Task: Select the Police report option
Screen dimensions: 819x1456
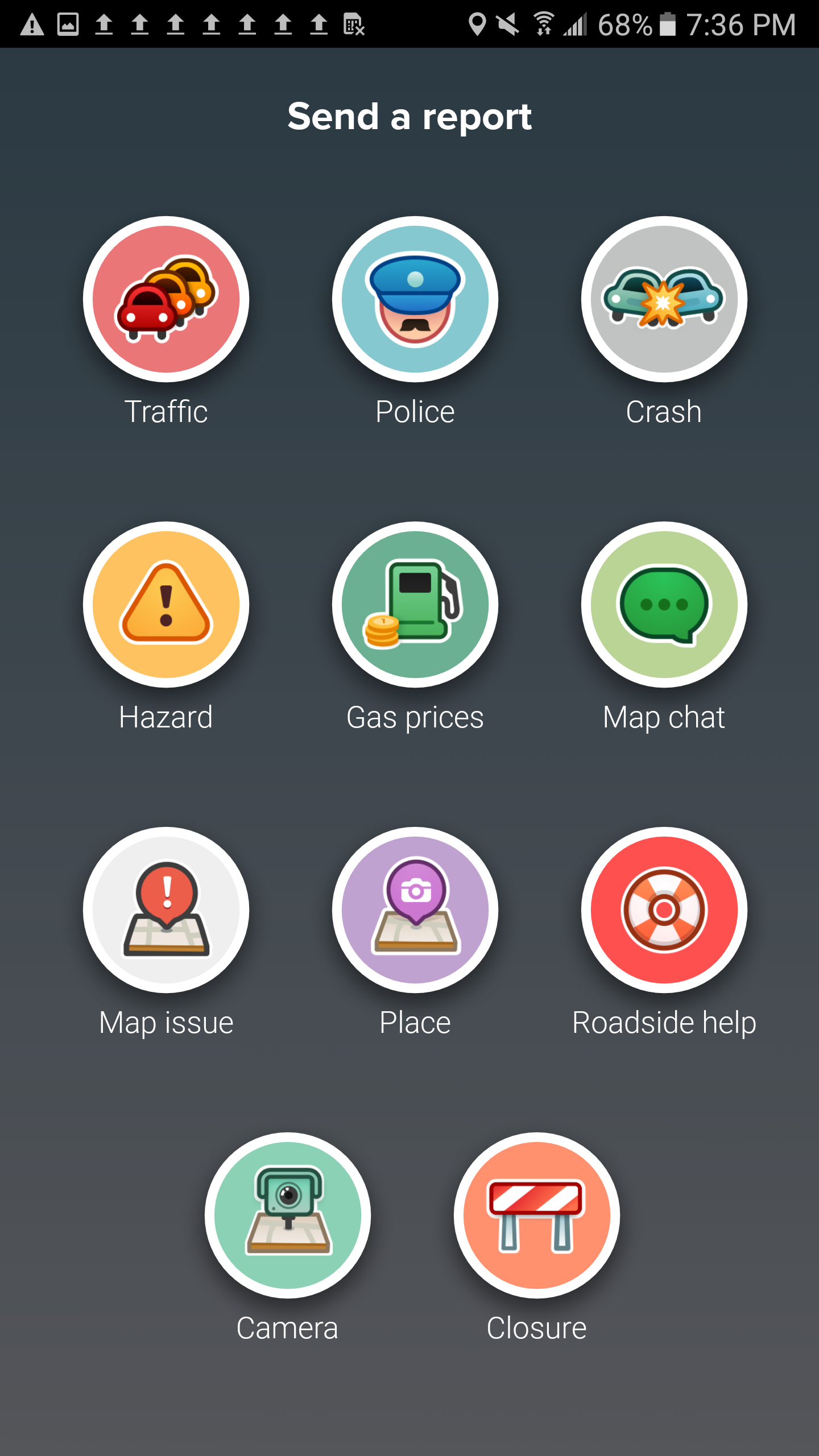Action: [415, 299]
